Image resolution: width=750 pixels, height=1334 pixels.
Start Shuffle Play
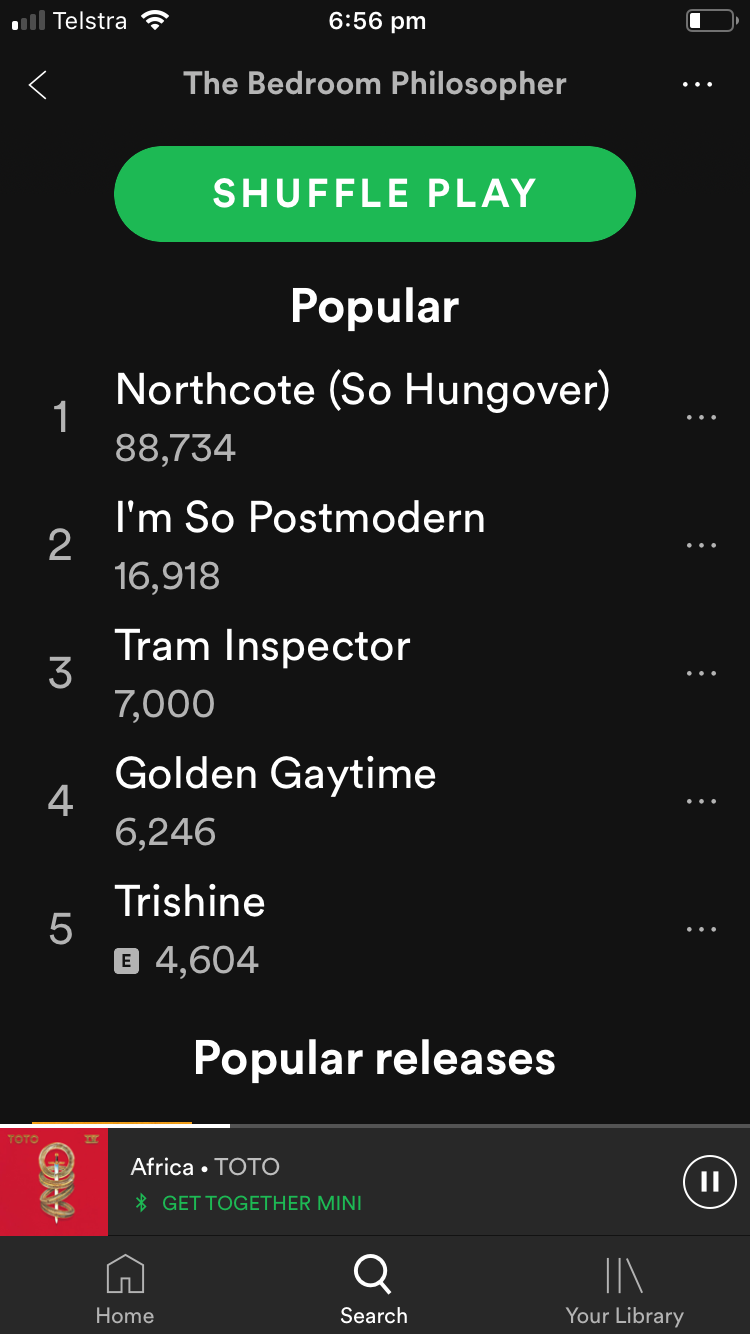pyautogui.click(x=375, y=194)
